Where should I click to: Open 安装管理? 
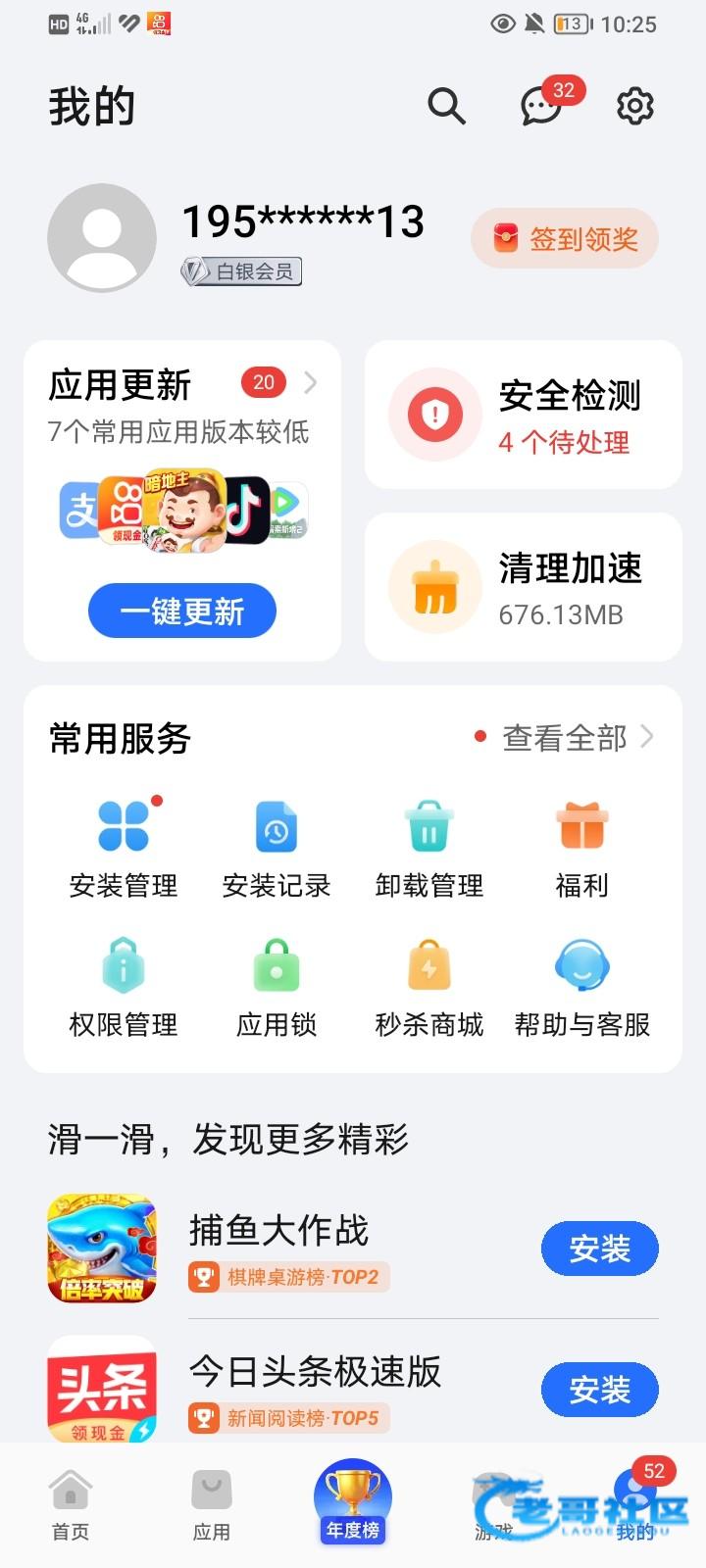coord(124,847)
